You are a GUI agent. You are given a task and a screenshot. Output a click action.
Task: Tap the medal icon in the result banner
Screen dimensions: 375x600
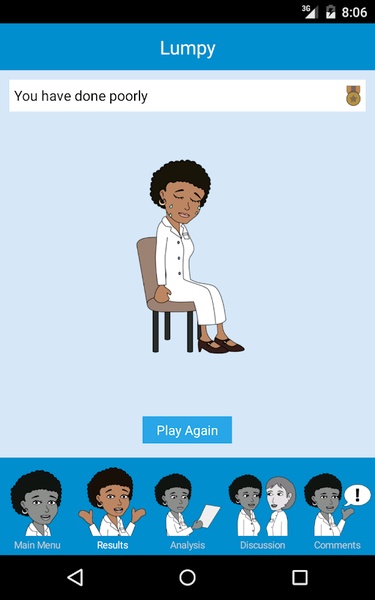coord(353,96)
